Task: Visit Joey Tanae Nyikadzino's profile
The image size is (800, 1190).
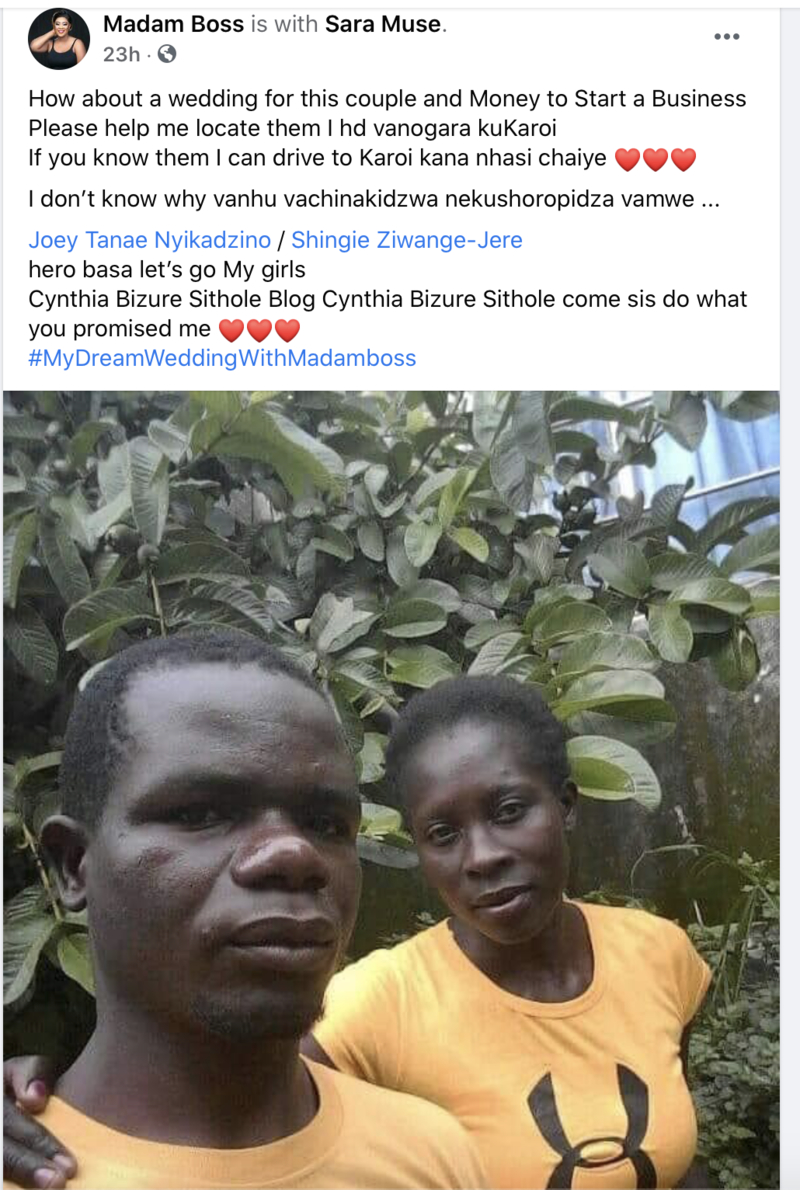Action: coord(149,240)
